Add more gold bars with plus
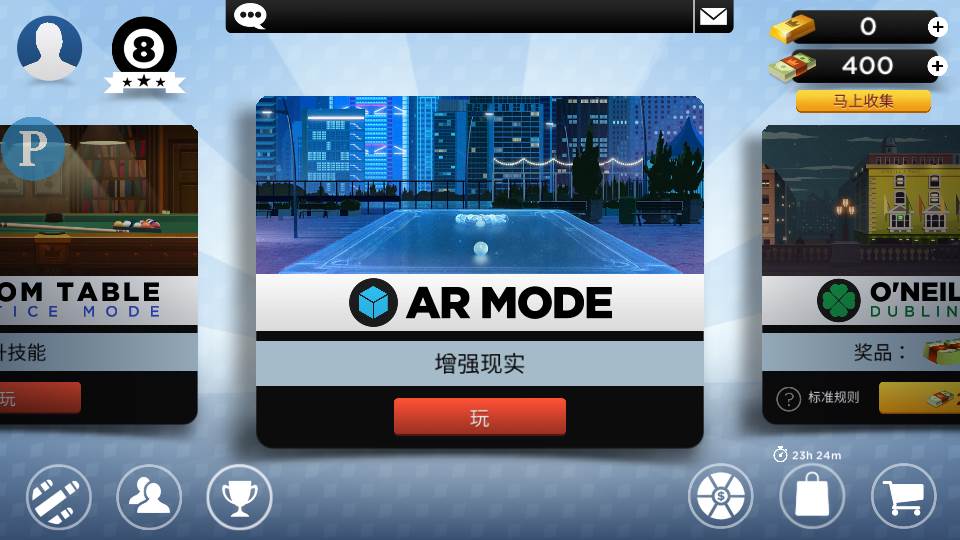The image size is (960, 540). [x=937, y=27]
